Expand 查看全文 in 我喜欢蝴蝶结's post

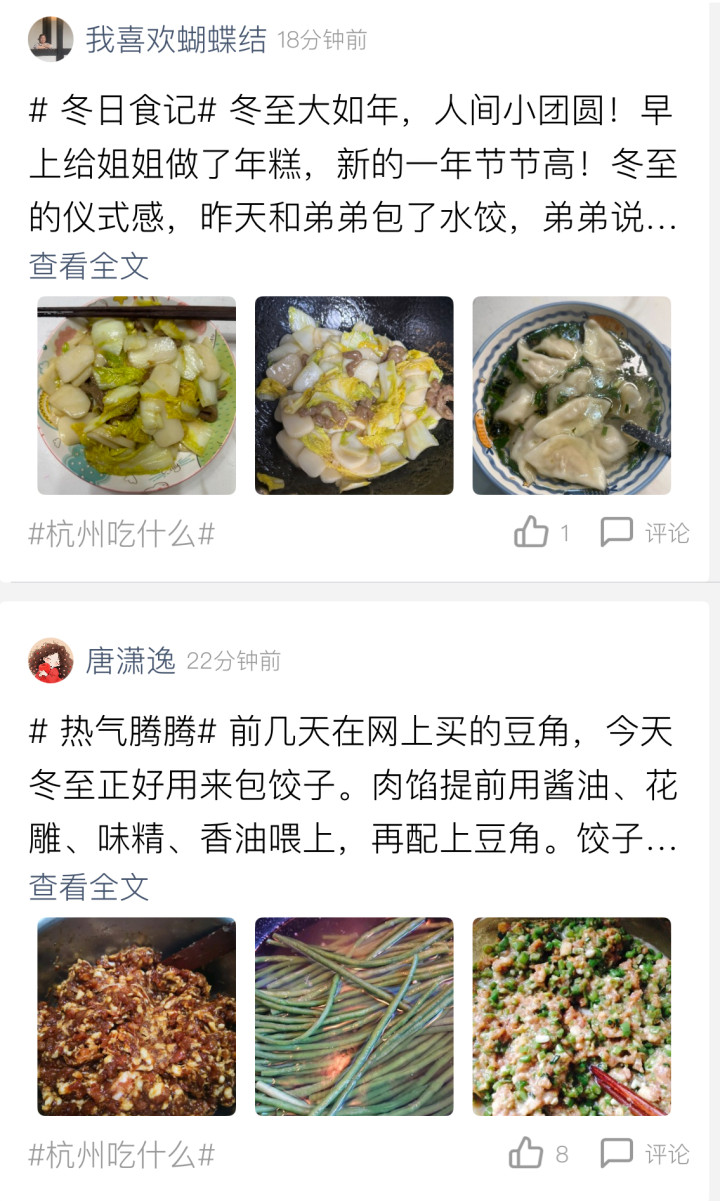point(89,266)
